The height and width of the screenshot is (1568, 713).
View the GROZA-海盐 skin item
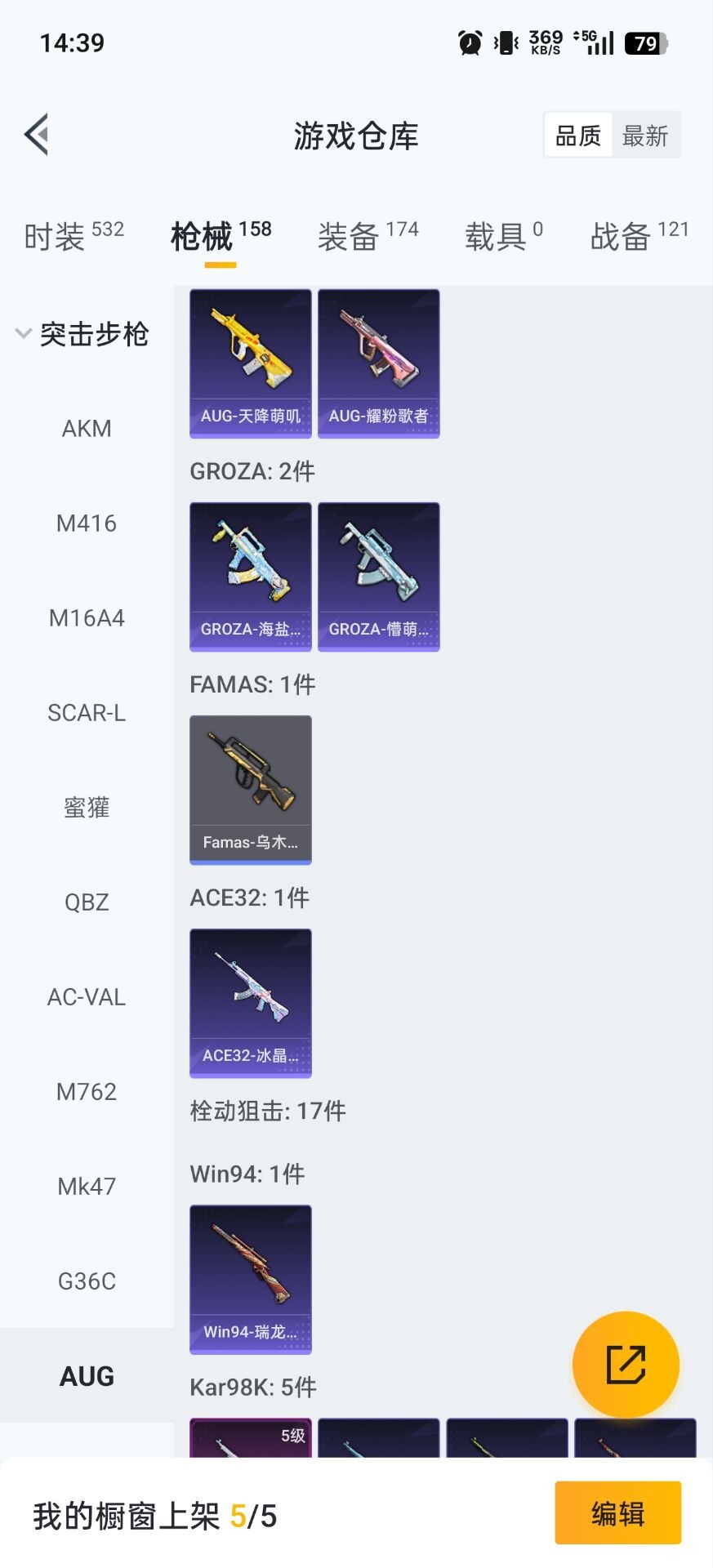point(251,577)
